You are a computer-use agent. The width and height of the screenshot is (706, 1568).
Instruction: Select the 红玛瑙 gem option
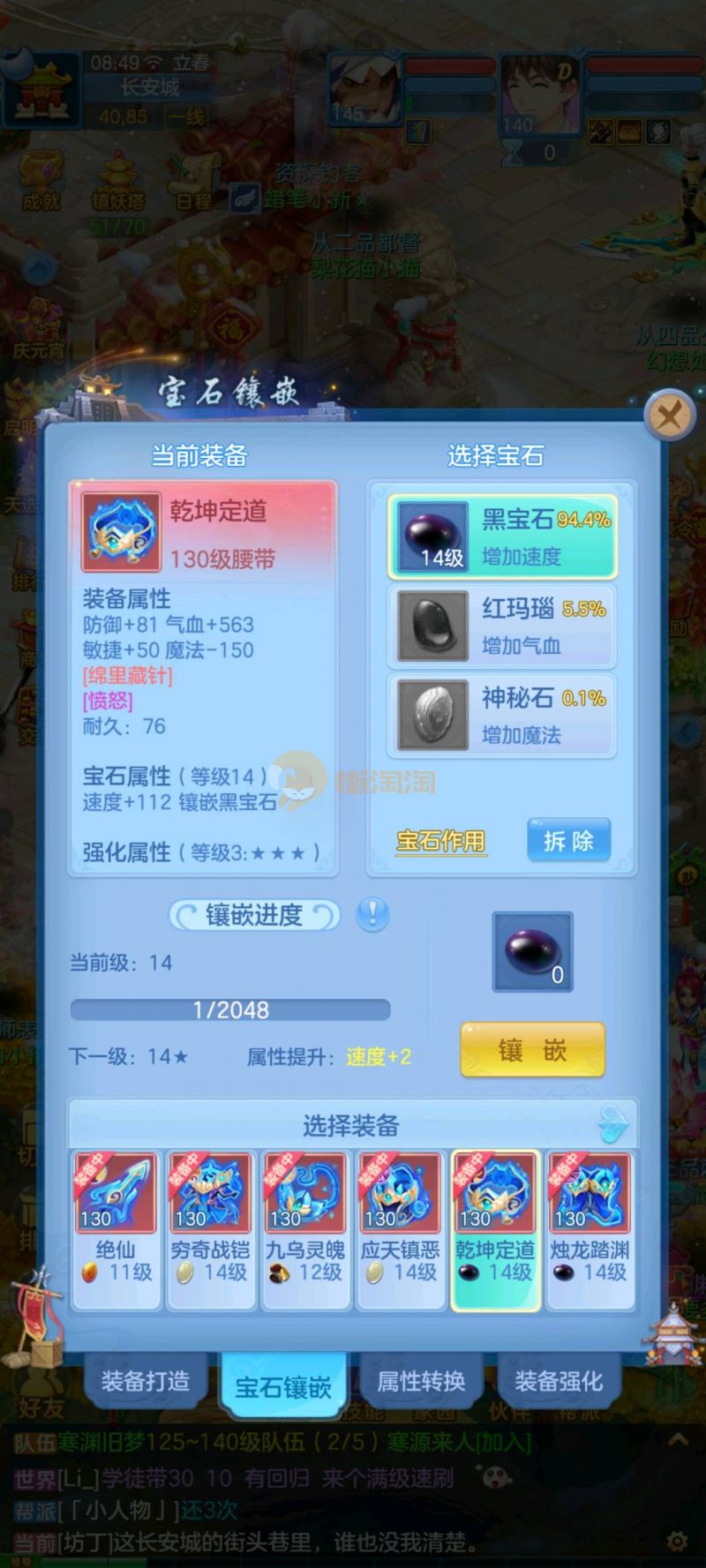click(x=501, y=626)
